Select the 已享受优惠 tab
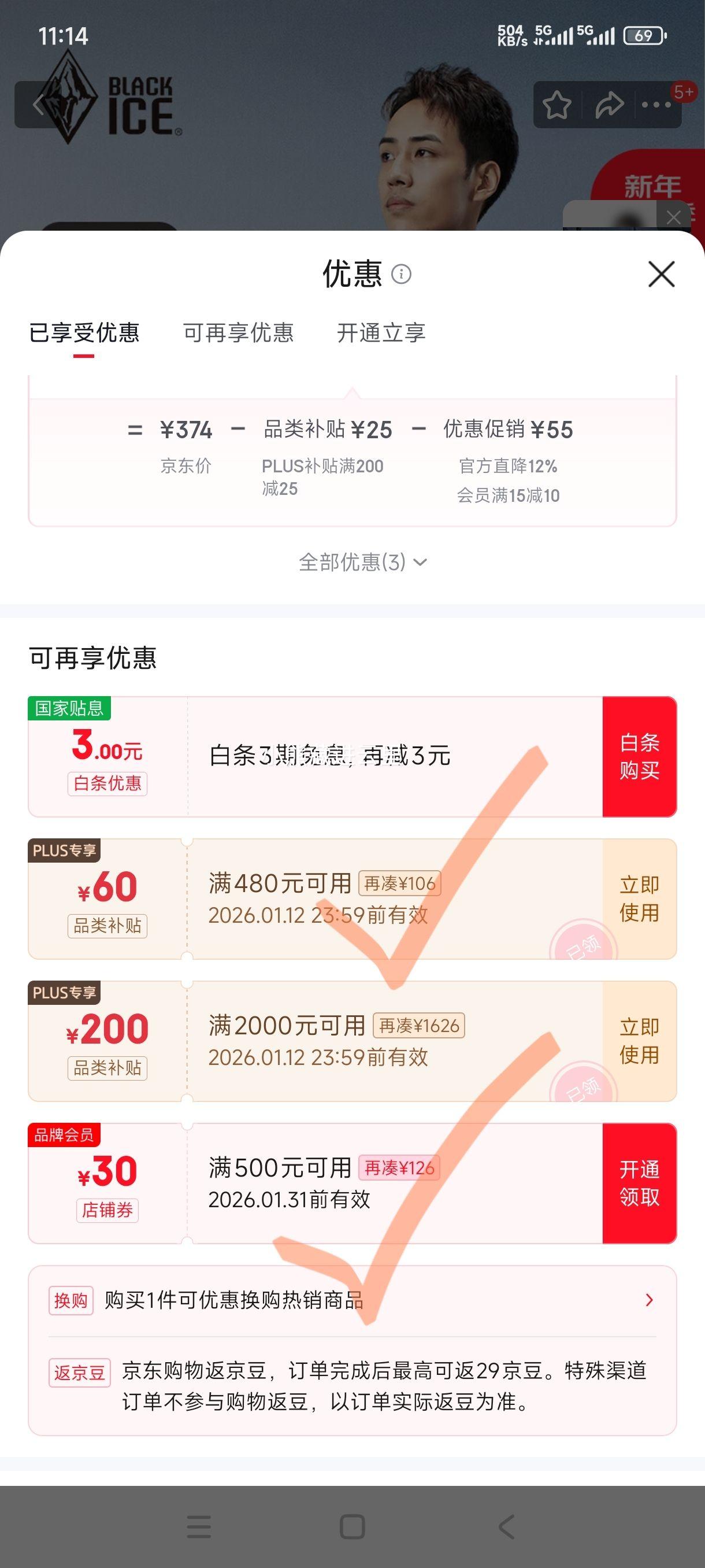The image size is (705, 1568). [85, 334]
